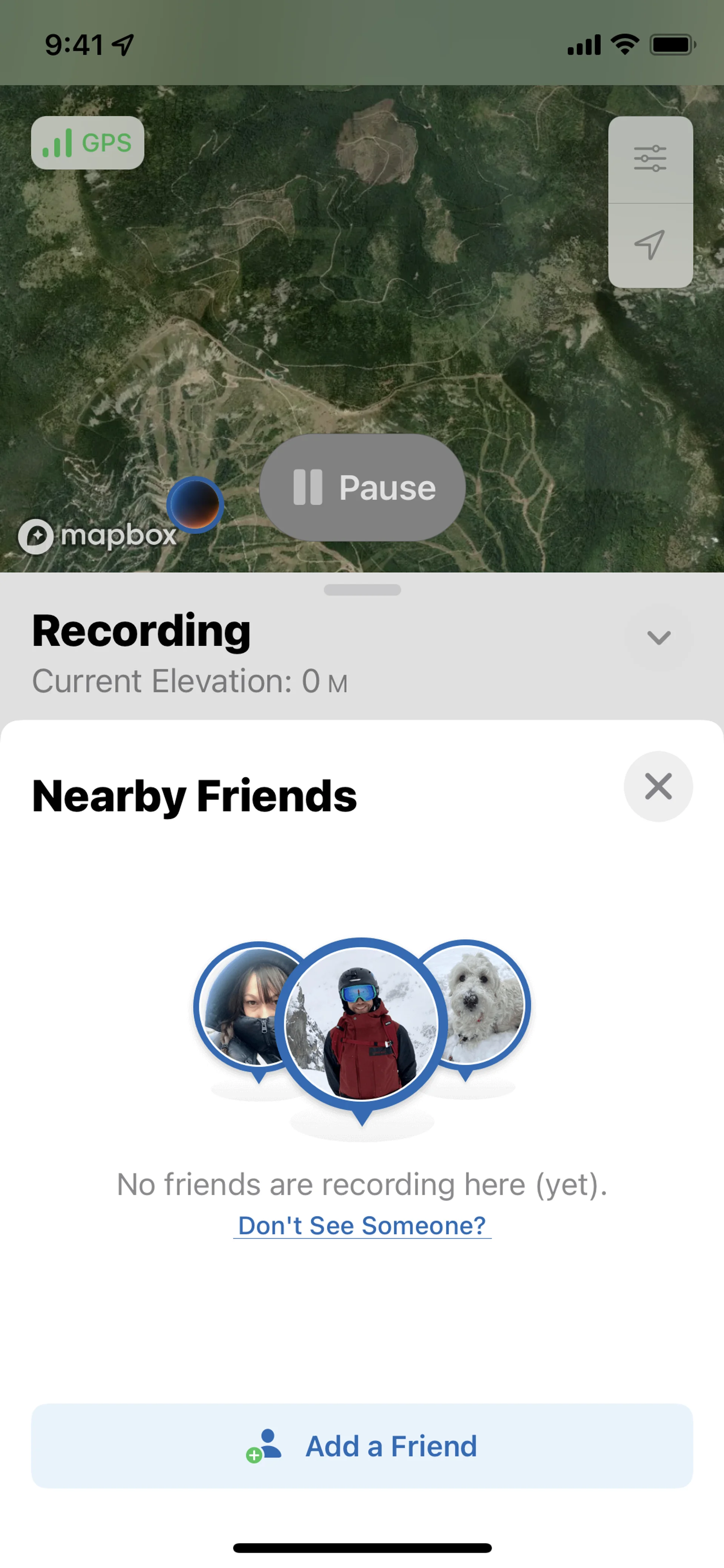Check the GPS signal badge

click(x=87, y=143)
